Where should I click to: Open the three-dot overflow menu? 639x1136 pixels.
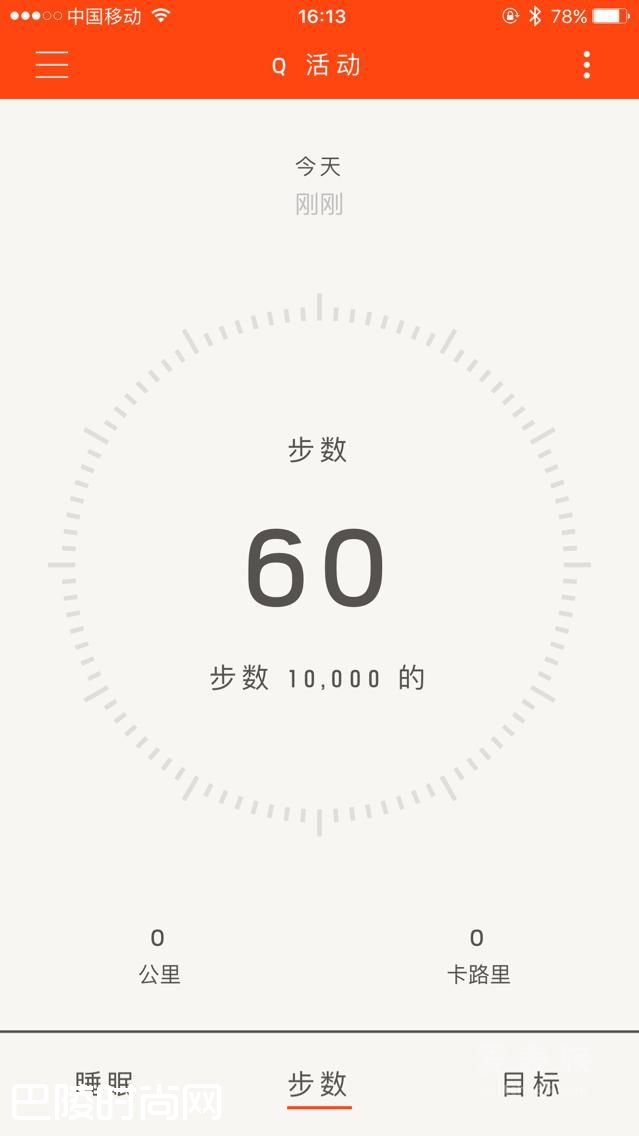pyautogui.click(x=586, y=65)
